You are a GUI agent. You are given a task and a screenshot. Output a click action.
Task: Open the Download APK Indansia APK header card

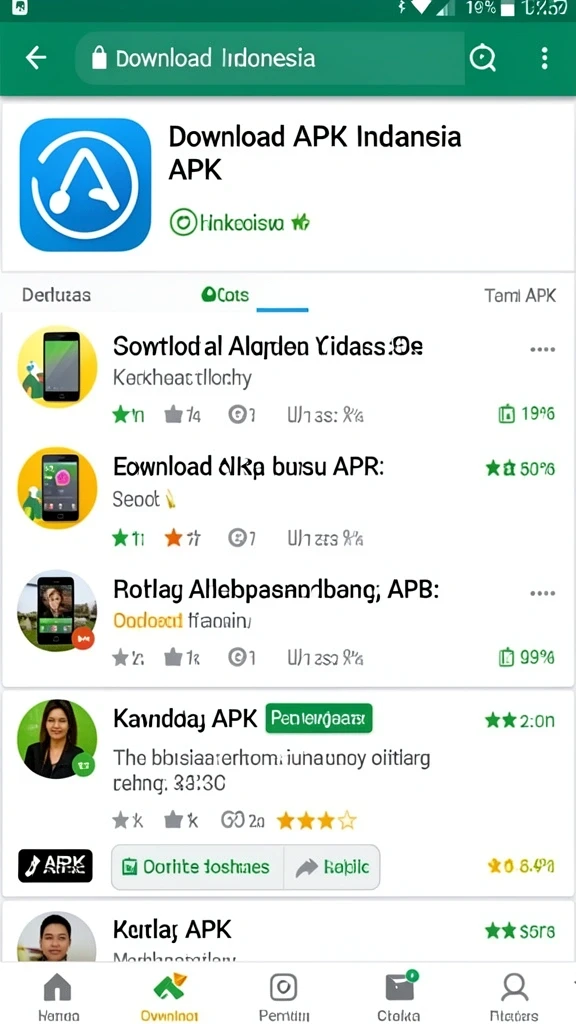[x=288, y=185]
